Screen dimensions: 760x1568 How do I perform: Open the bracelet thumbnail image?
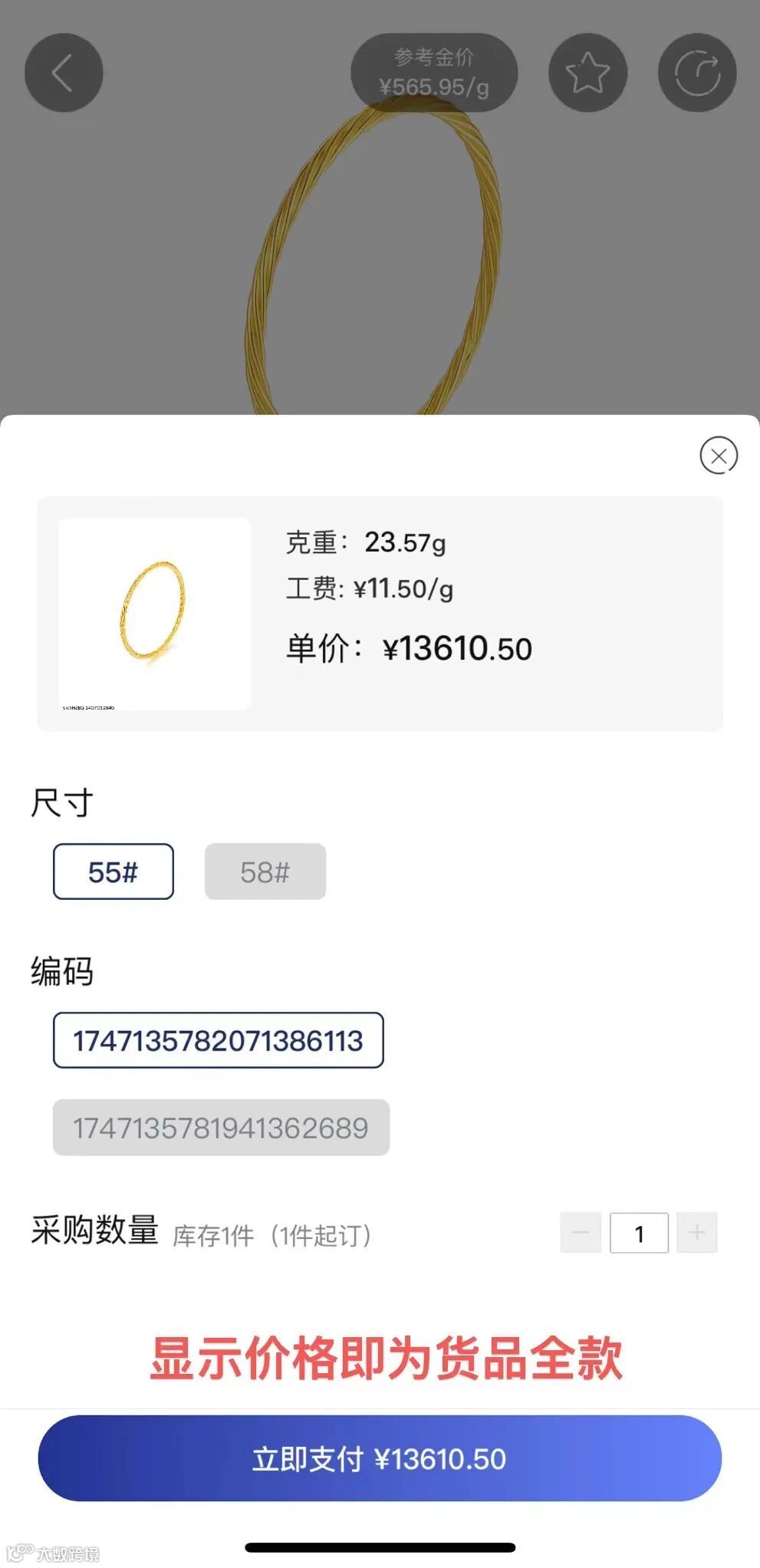(154, 614)
